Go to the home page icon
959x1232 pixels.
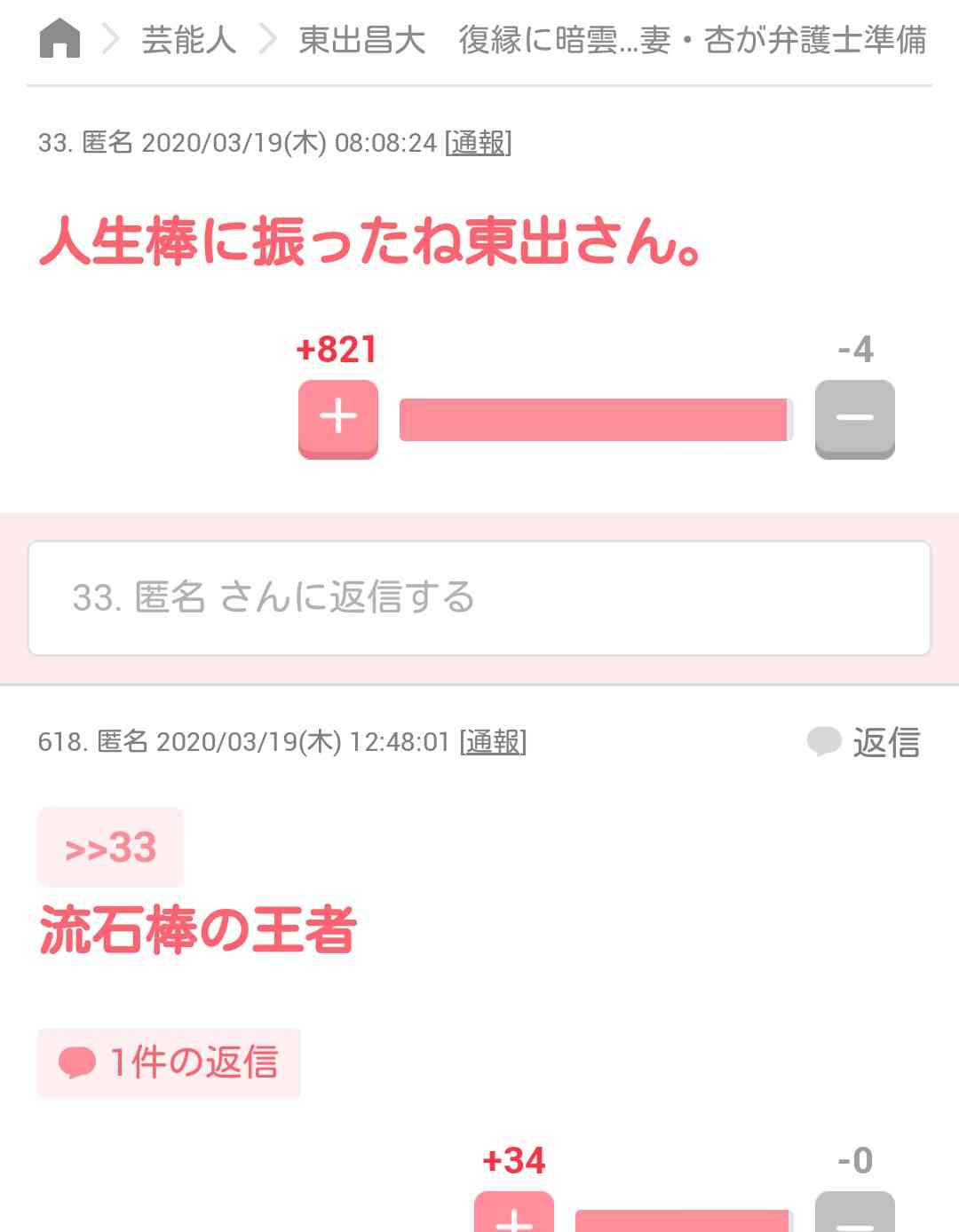[59, 39]
